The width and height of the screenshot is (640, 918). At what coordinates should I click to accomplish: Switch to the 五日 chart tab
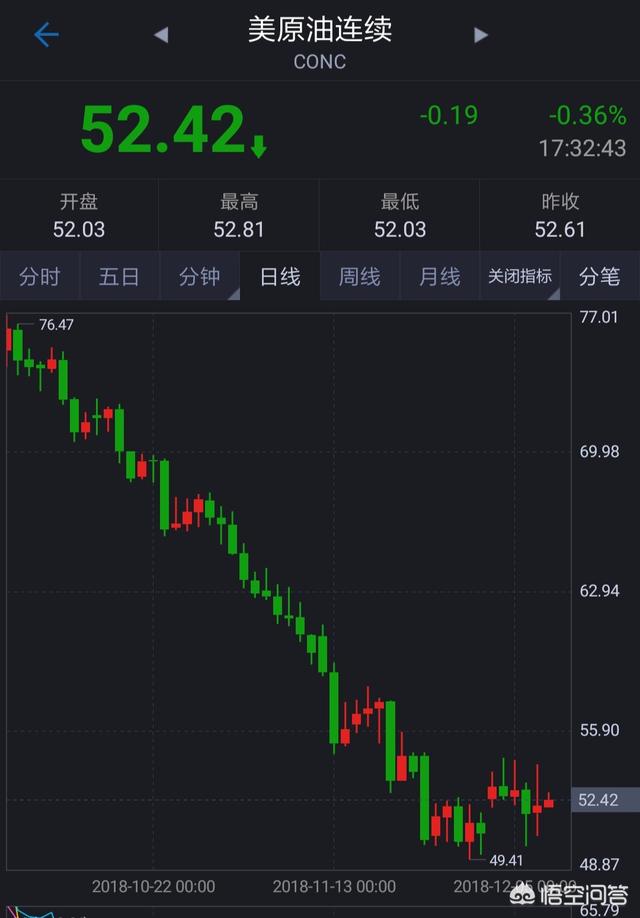coord(120,277)
